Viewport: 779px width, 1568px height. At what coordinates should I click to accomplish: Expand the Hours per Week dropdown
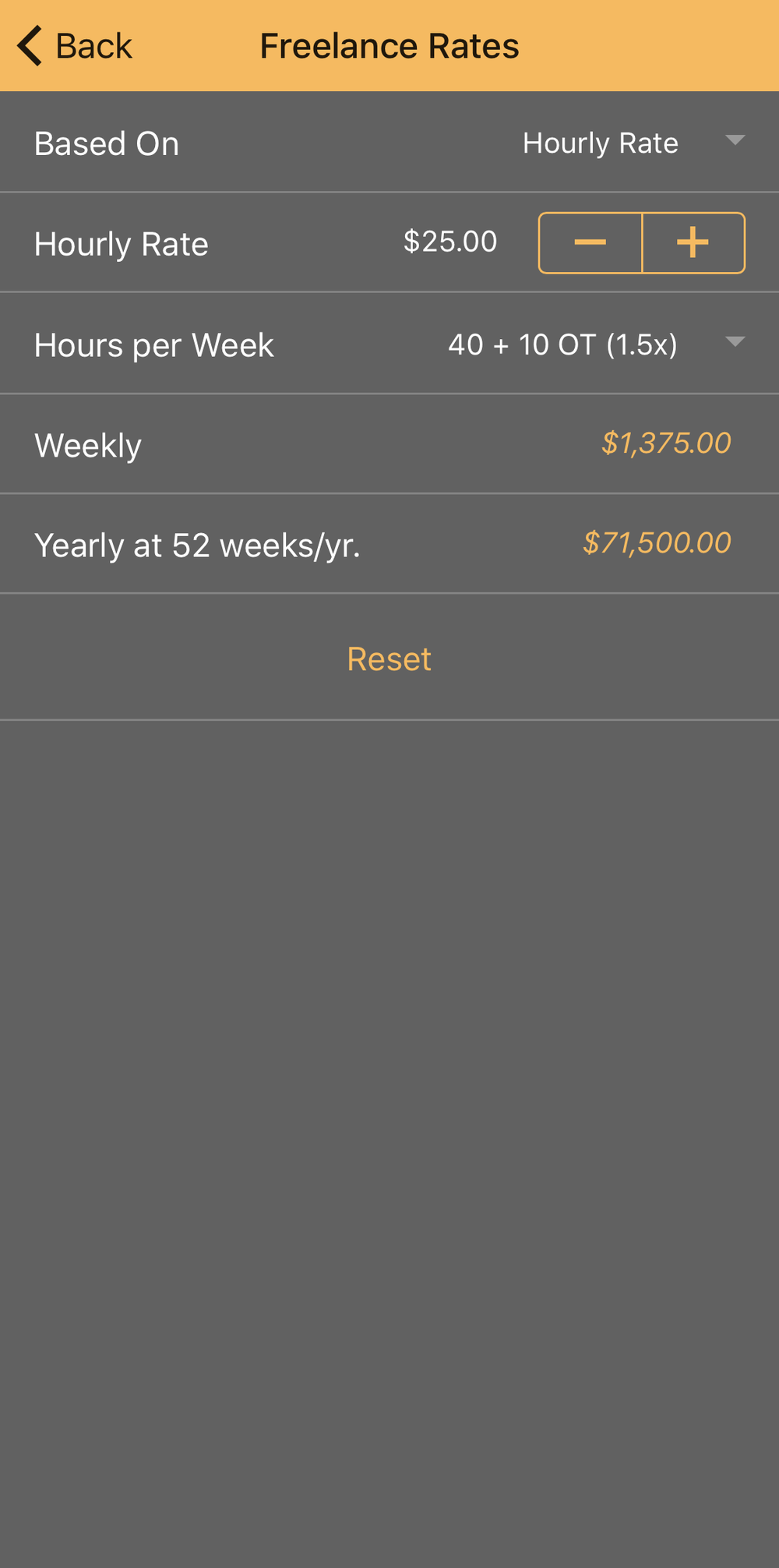click(597, 344)
